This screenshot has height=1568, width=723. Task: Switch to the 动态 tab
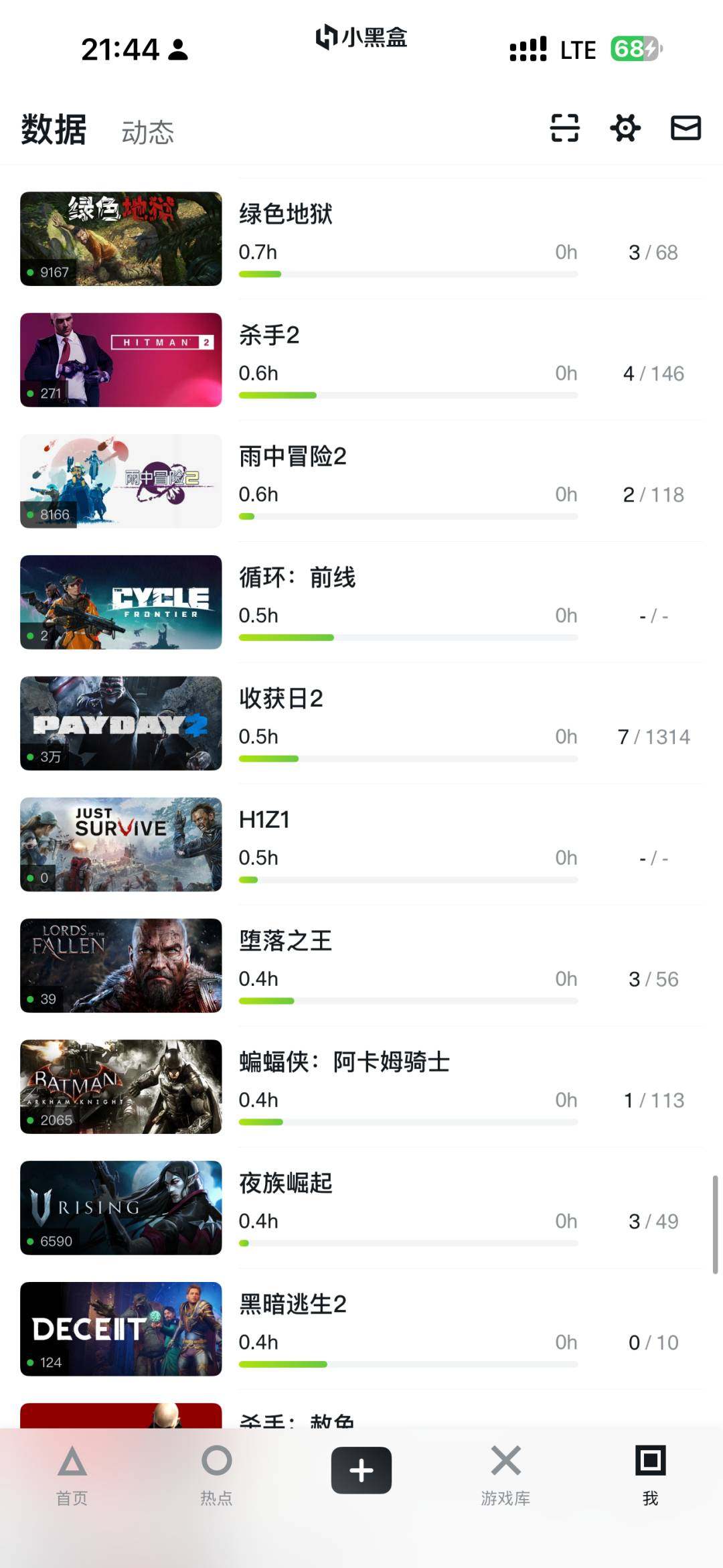[x=147, y=133]
